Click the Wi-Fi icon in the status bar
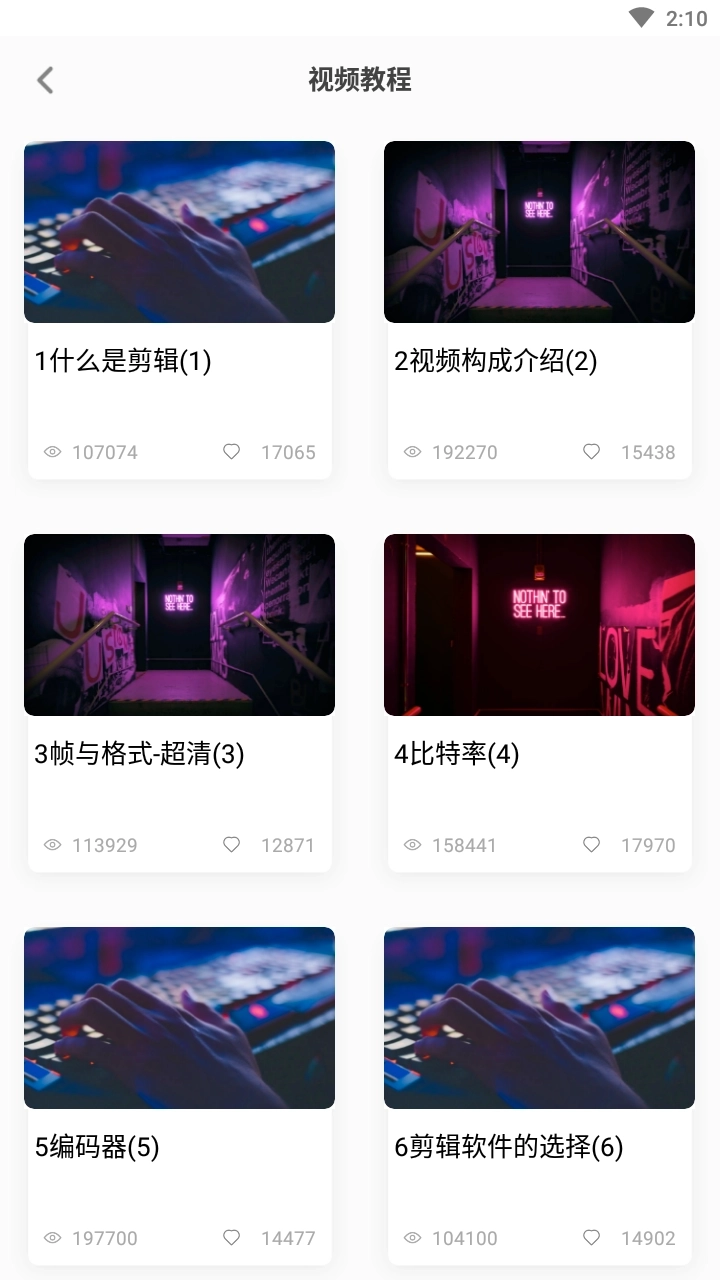 tap(640, 16)
